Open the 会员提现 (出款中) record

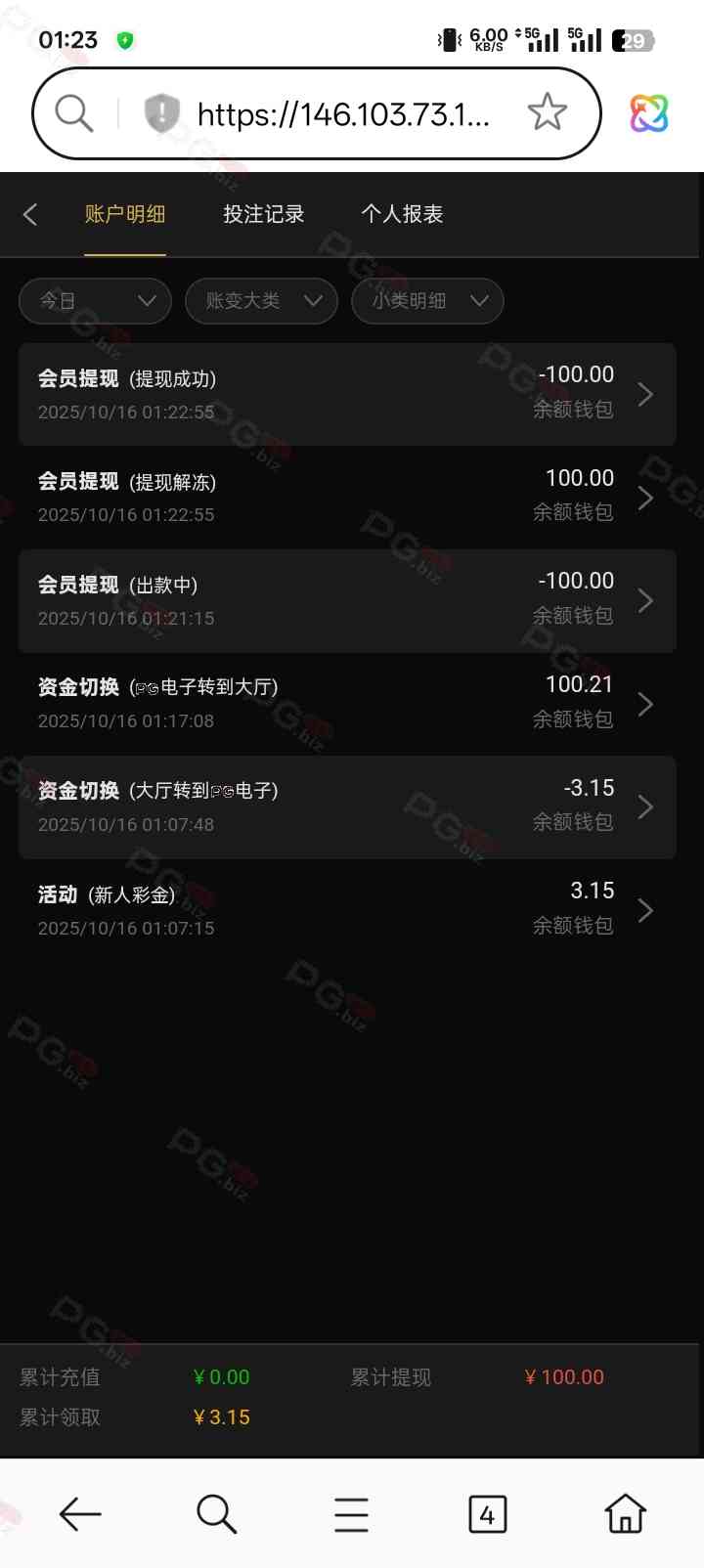tap(347, 600)
